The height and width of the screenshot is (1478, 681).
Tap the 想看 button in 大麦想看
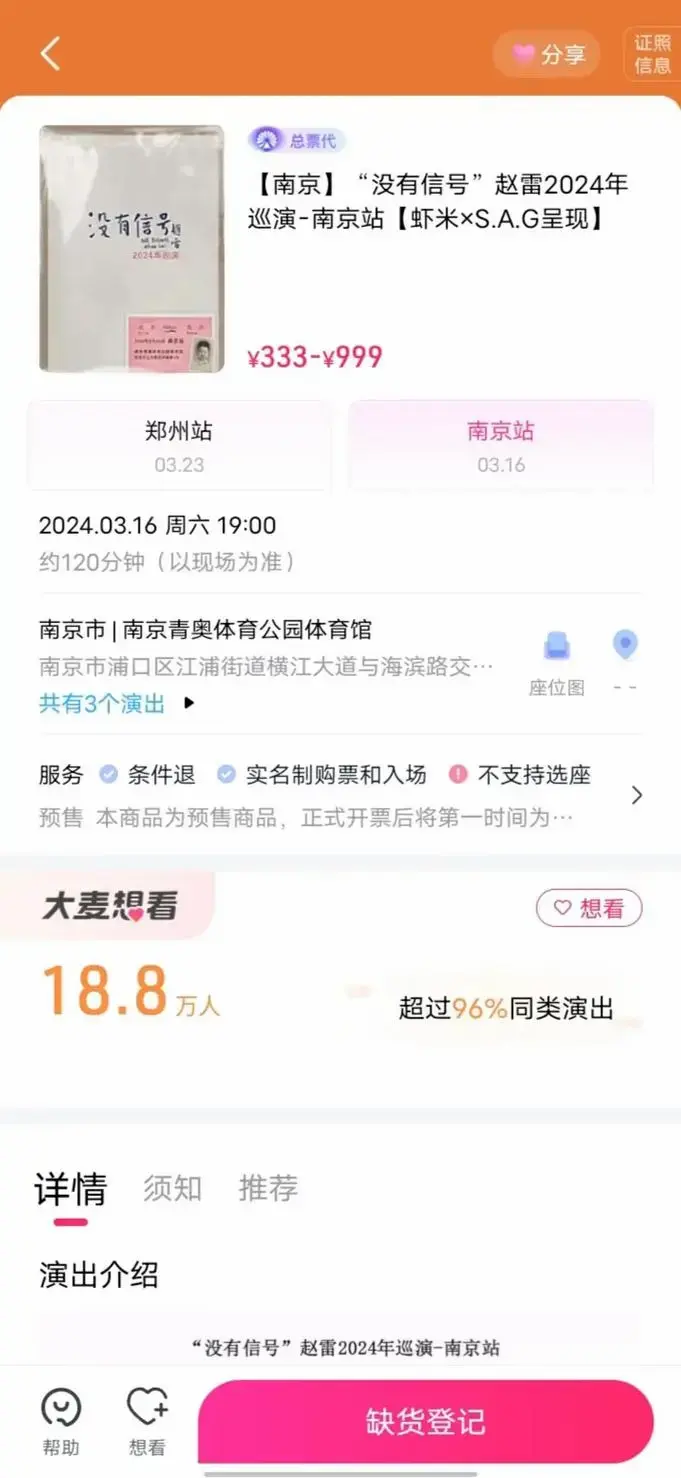(x=589, y=908)
